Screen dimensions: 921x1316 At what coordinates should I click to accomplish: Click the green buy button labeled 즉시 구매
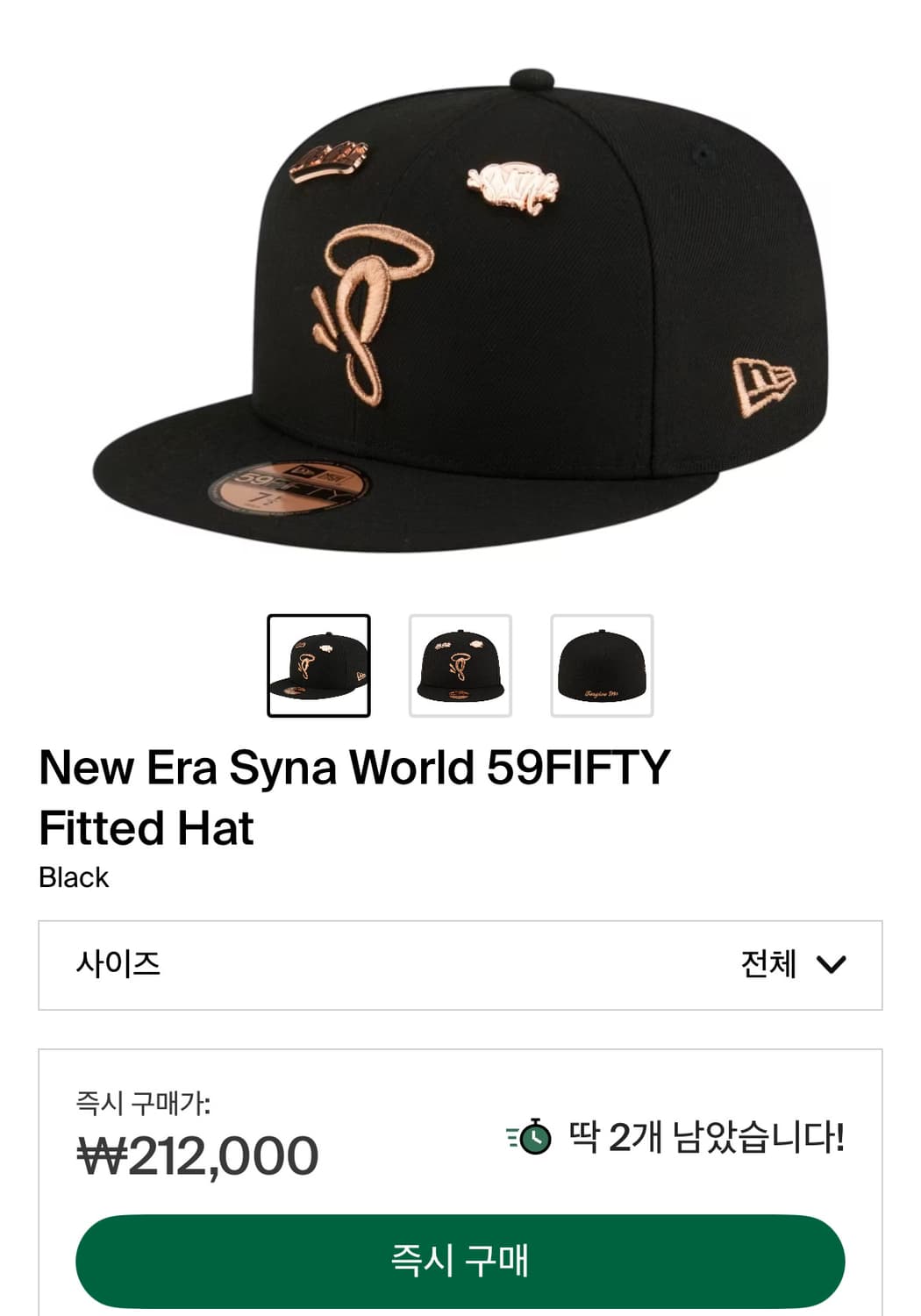[x=460, y=1261]
